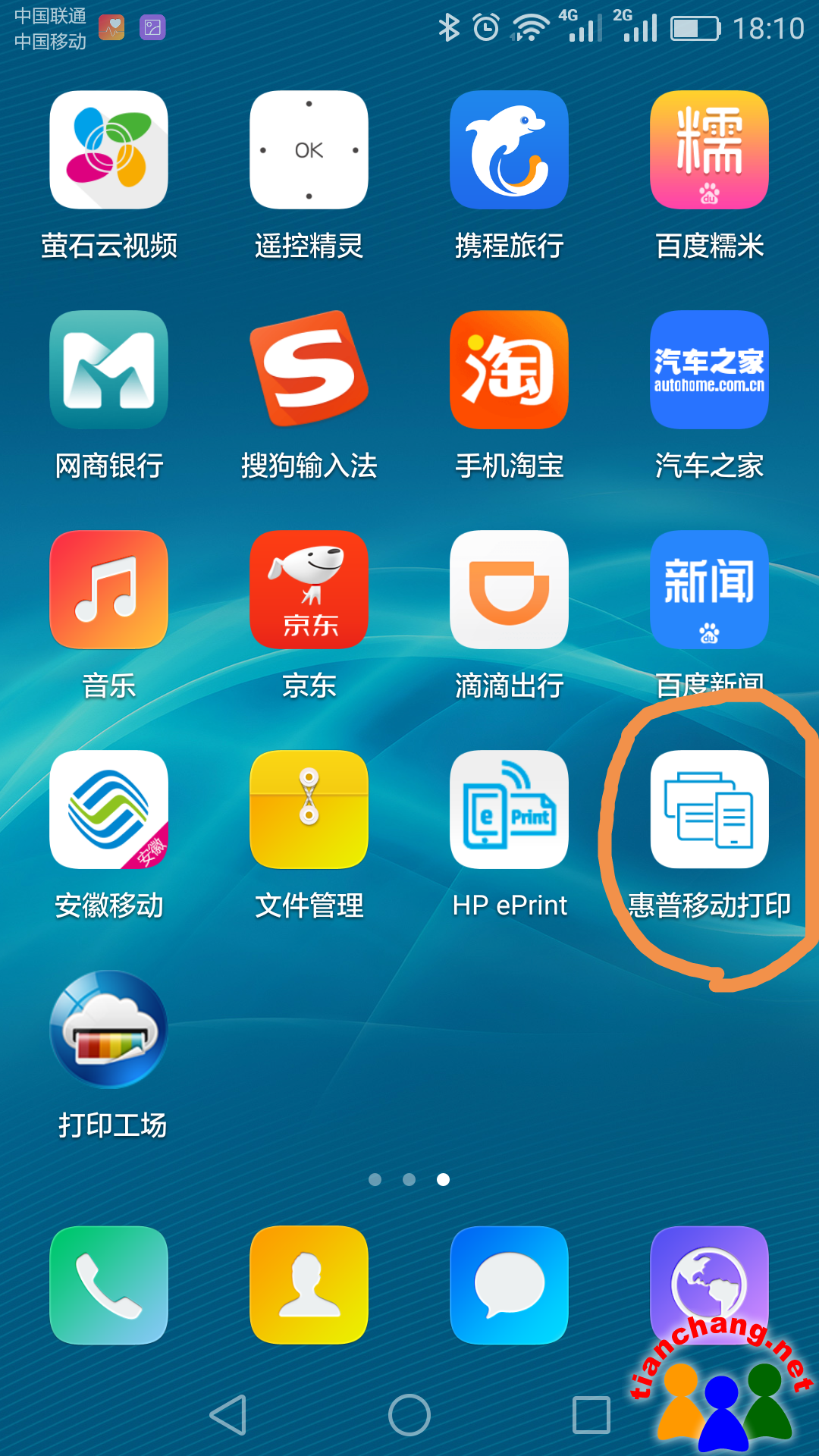
Task: Launch 遥控精灵 remote control app
Action: [309, 150]
